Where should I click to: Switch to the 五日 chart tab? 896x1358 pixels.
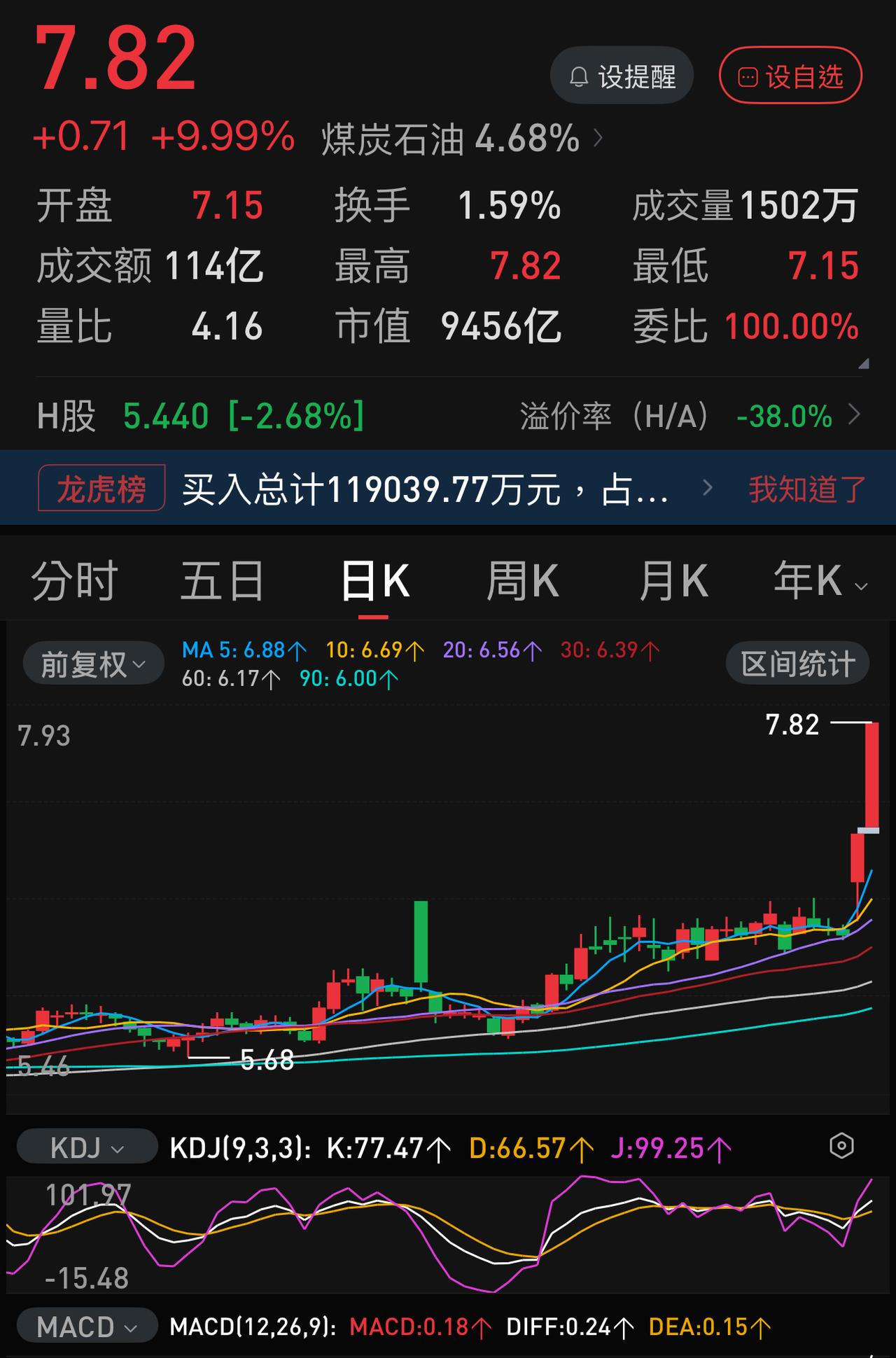220,580
